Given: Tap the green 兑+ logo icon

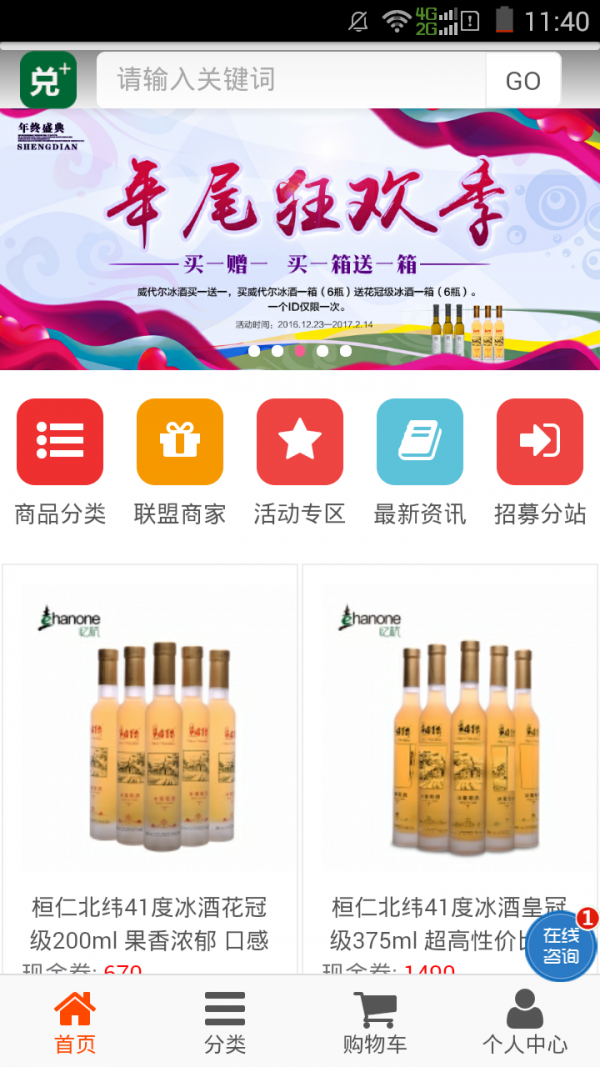Looking at the screenshot, I should (x=48, y=80).
